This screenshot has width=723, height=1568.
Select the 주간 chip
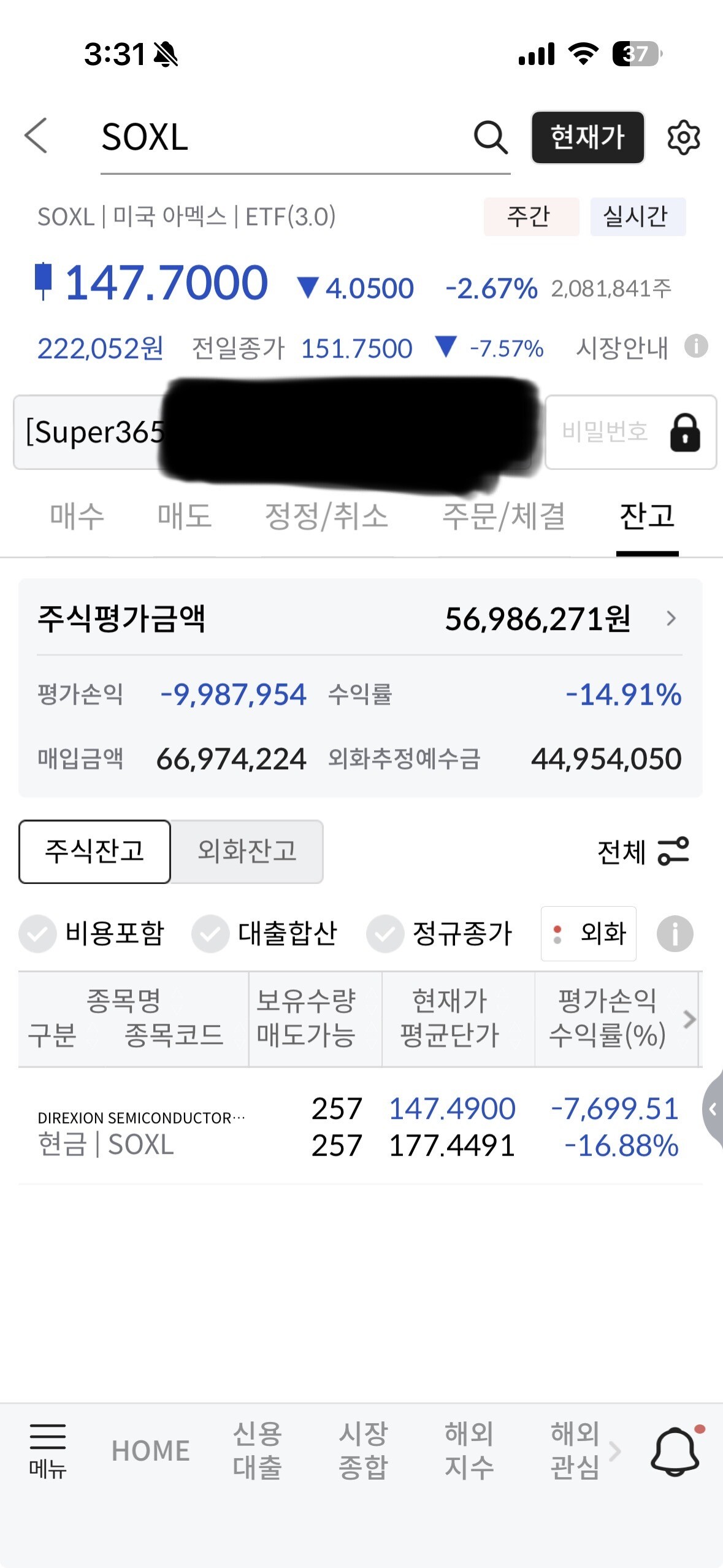pos(531,217)
